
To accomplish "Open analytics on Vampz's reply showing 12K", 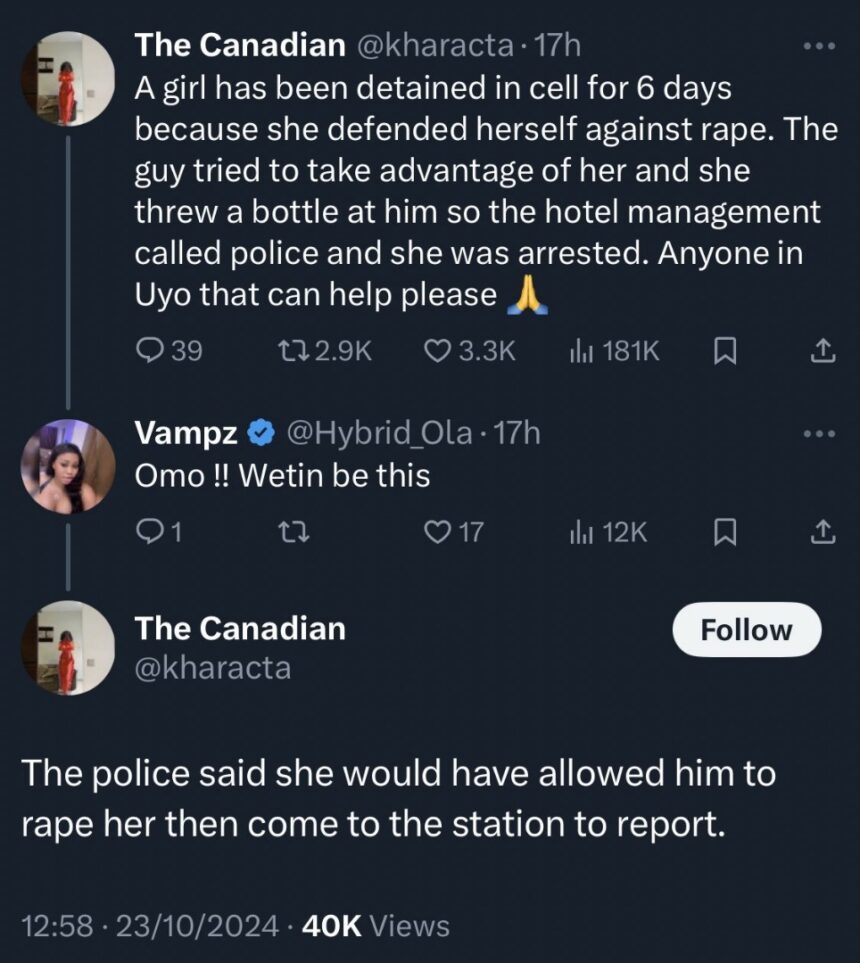I will pos(581,532).
